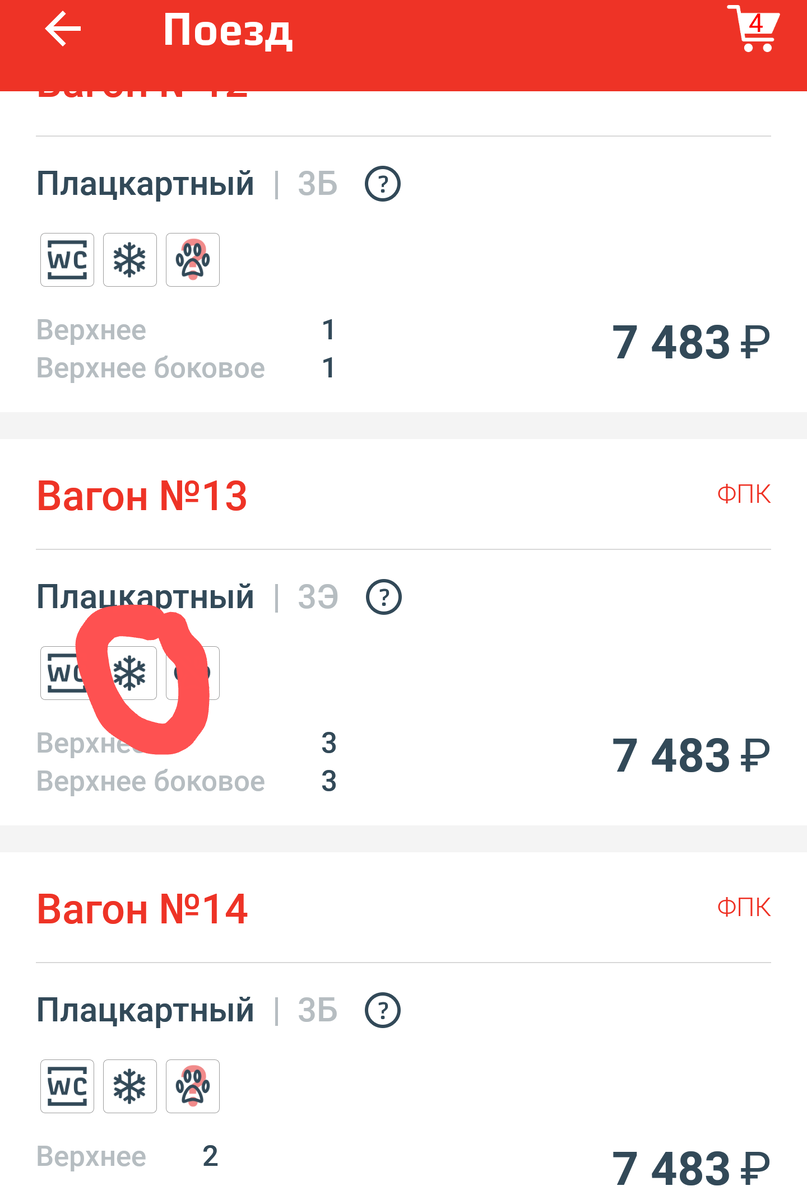Image resolution: width=807 pixels, height=1200 pixels.
Task: Tap the Поезд title in the header
Action: point(228,30)
